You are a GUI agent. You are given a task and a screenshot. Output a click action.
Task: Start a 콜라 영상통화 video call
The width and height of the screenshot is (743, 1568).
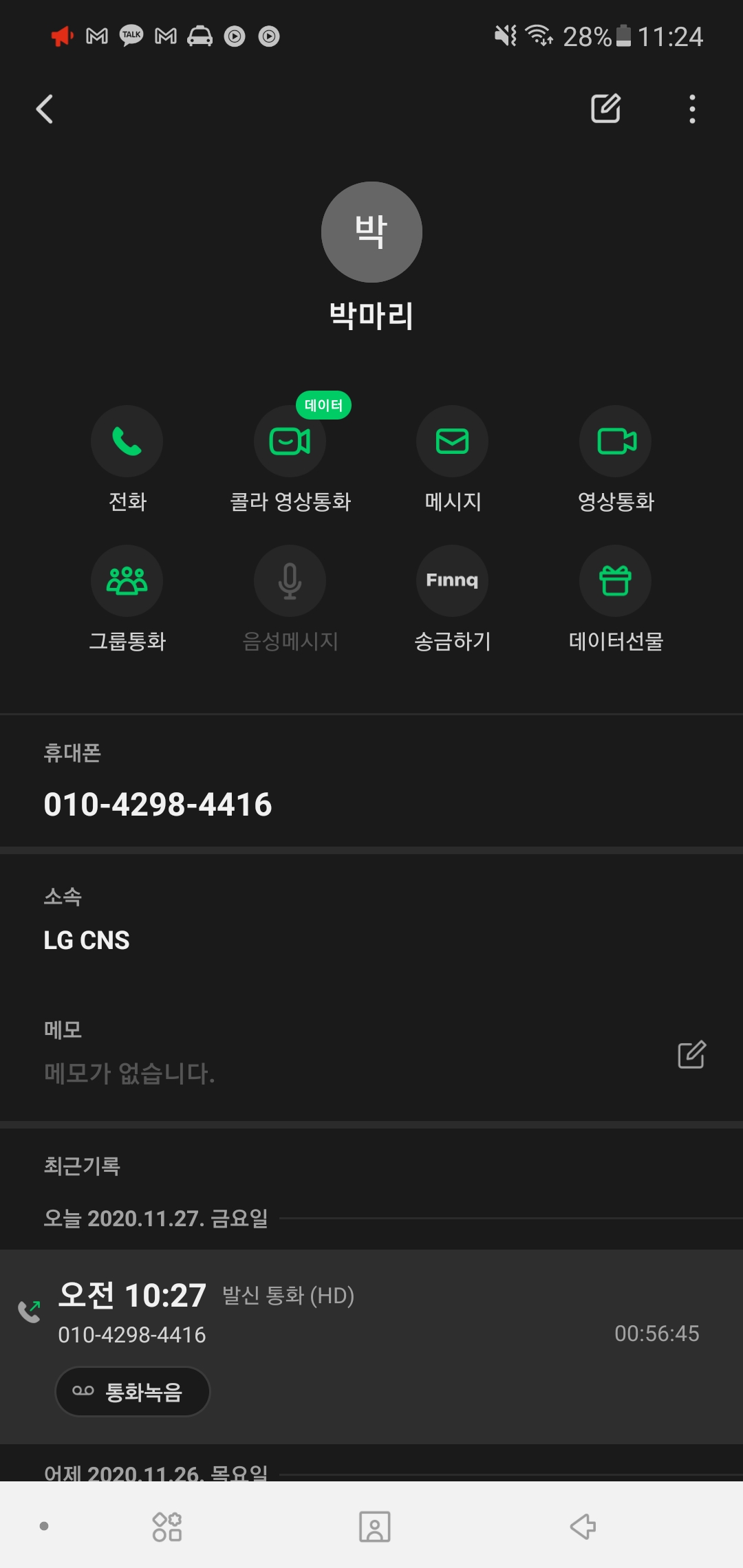(290, 441)
